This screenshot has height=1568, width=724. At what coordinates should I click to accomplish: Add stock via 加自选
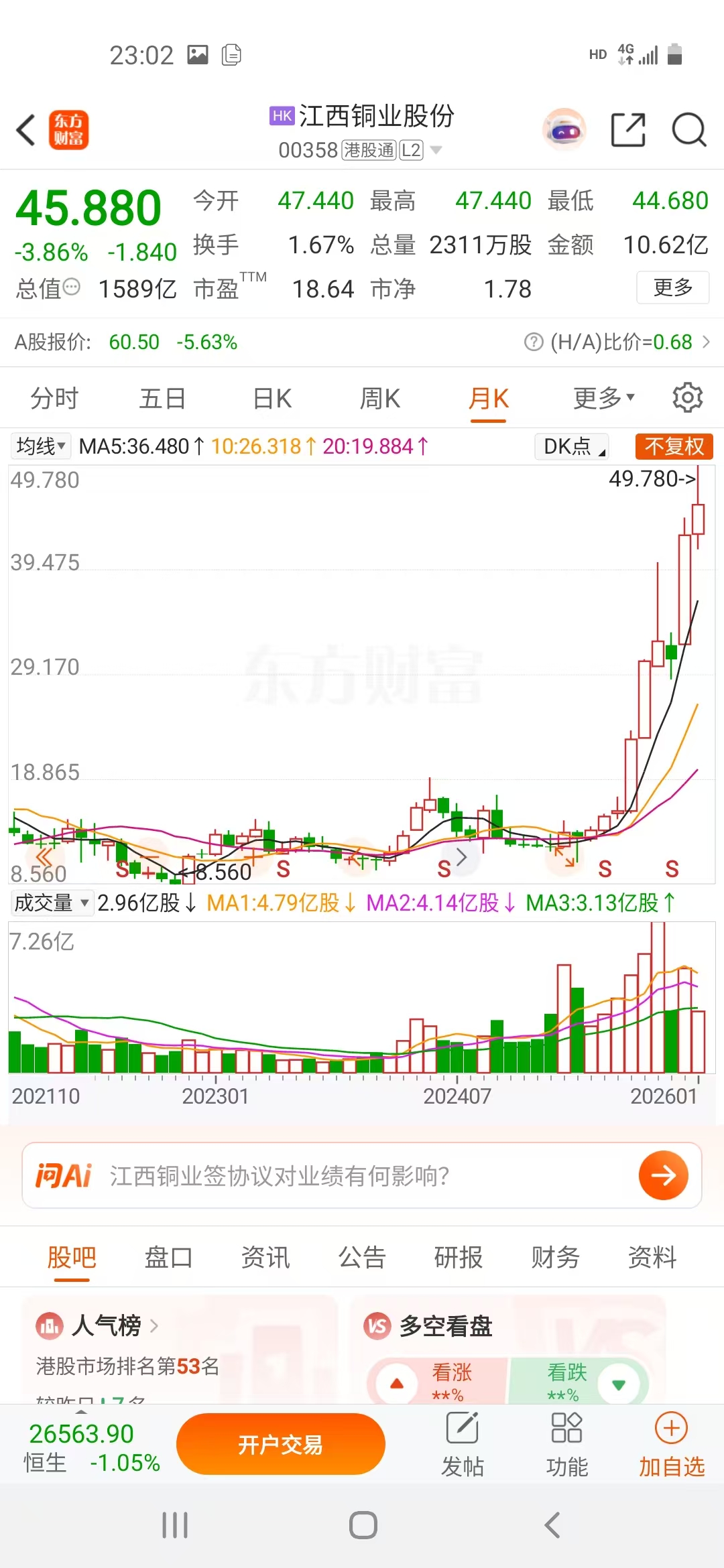(x=671, y=1445)
